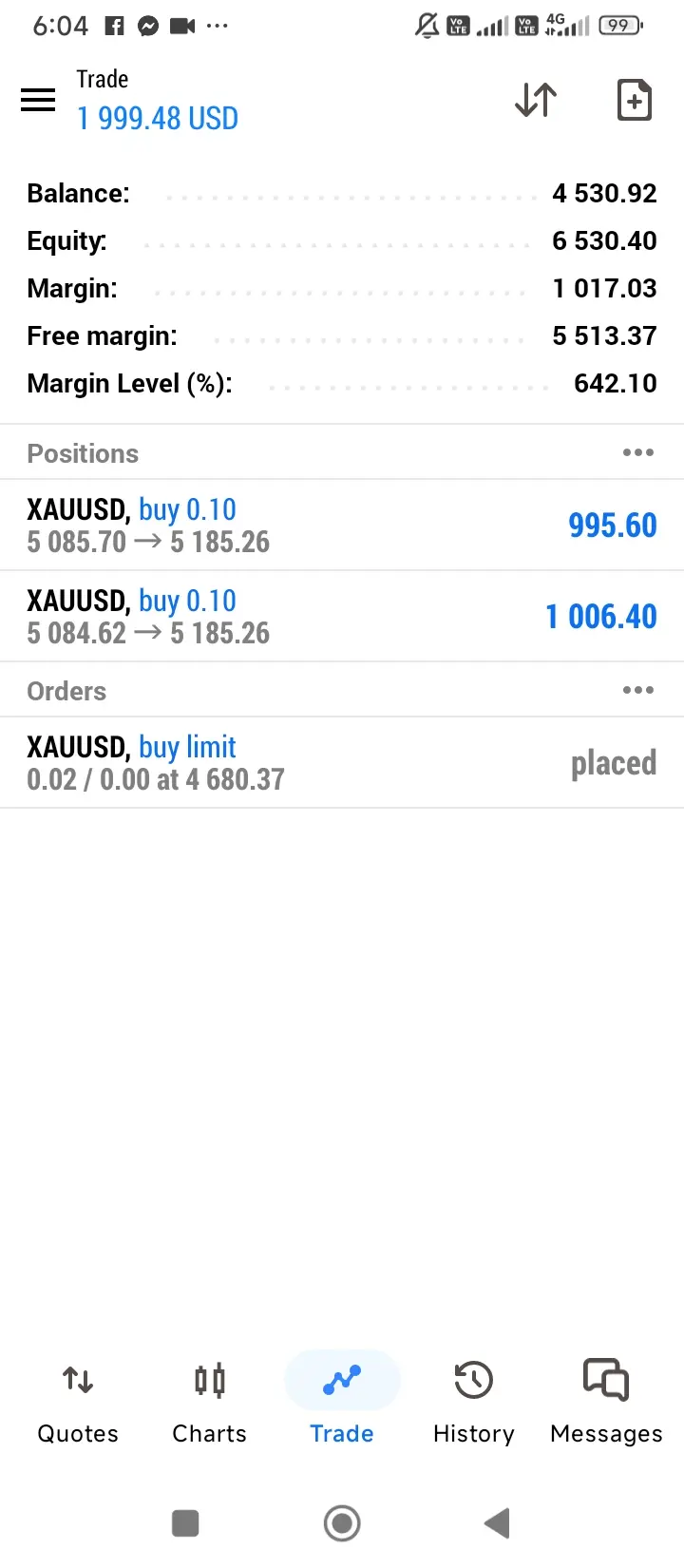Open the Orders three-dot menu
Screen dimensions: 684x1568
[x=637, y=690]
